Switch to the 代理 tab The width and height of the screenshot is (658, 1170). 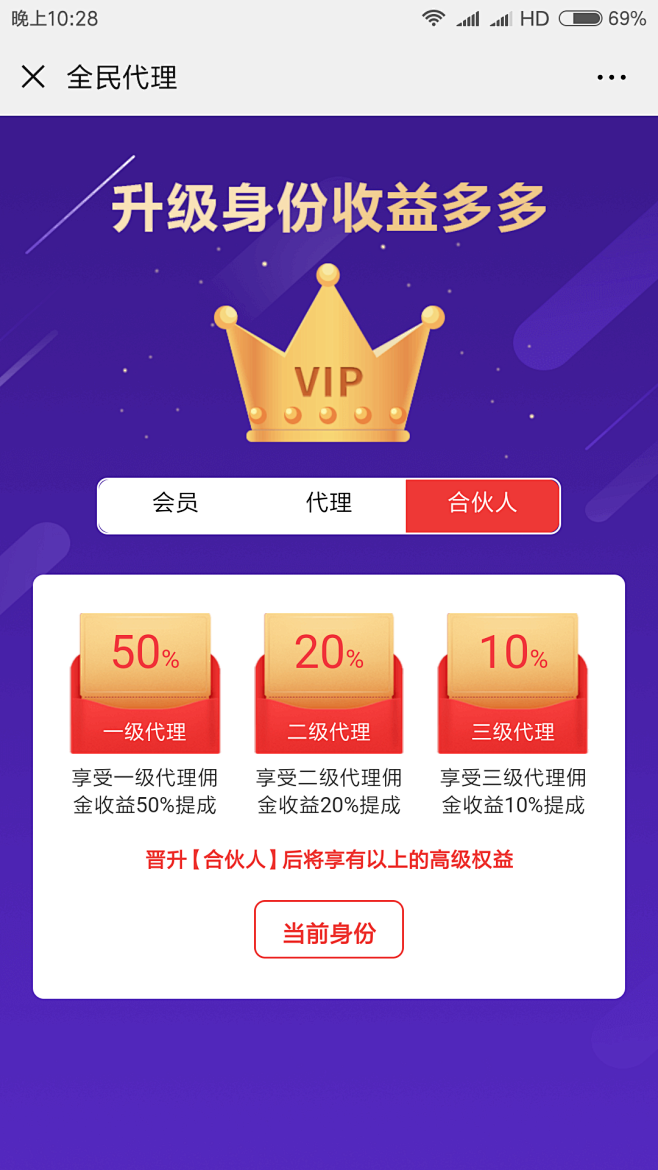click(329, 505)
